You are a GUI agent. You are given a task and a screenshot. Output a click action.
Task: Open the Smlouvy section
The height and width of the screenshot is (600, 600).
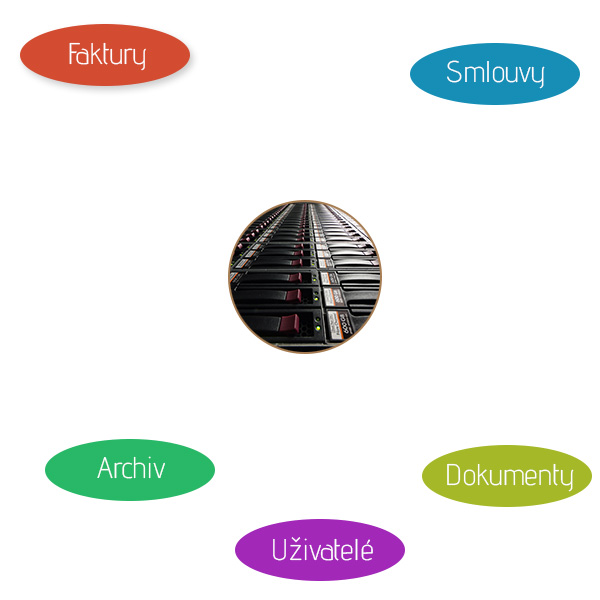pyautogui.click(x=495, y=74)
